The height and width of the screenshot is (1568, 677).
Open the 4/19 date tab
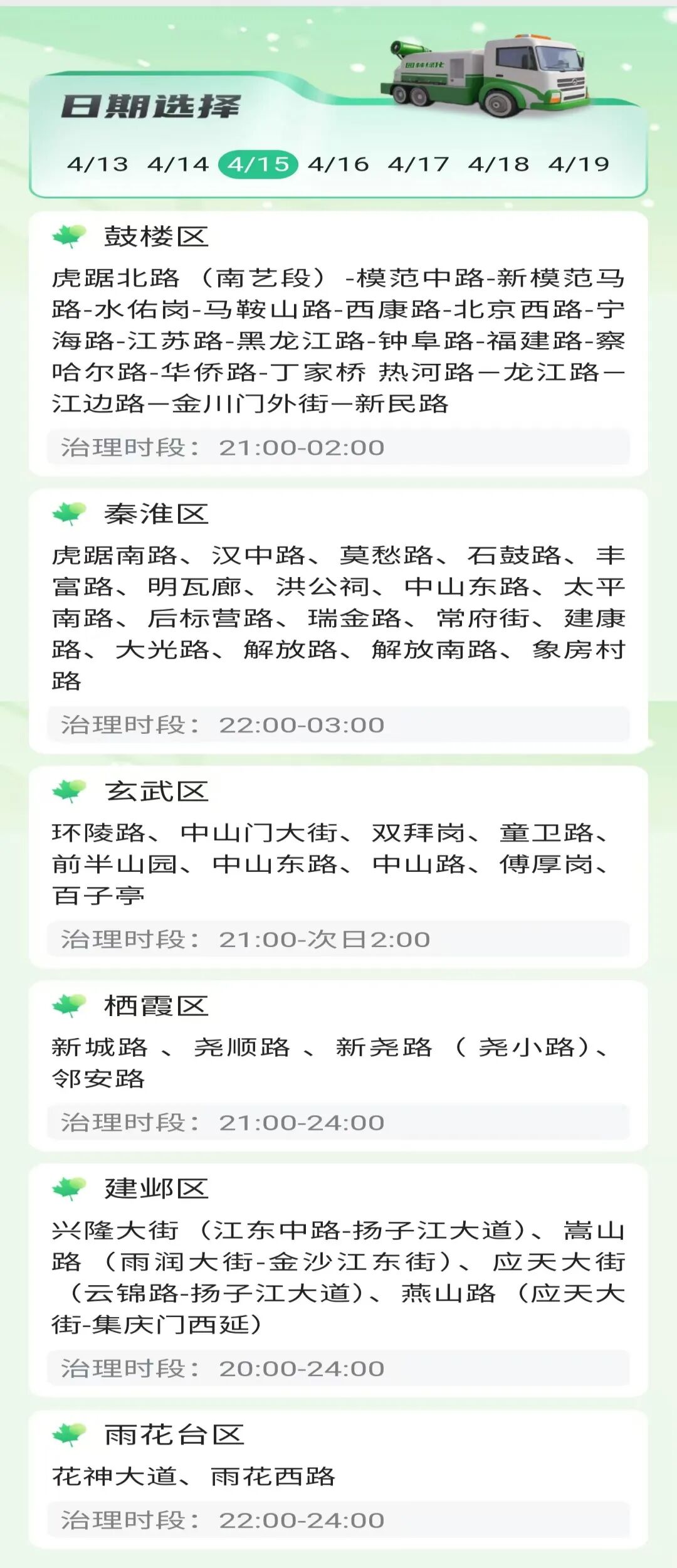pos(579,164)
